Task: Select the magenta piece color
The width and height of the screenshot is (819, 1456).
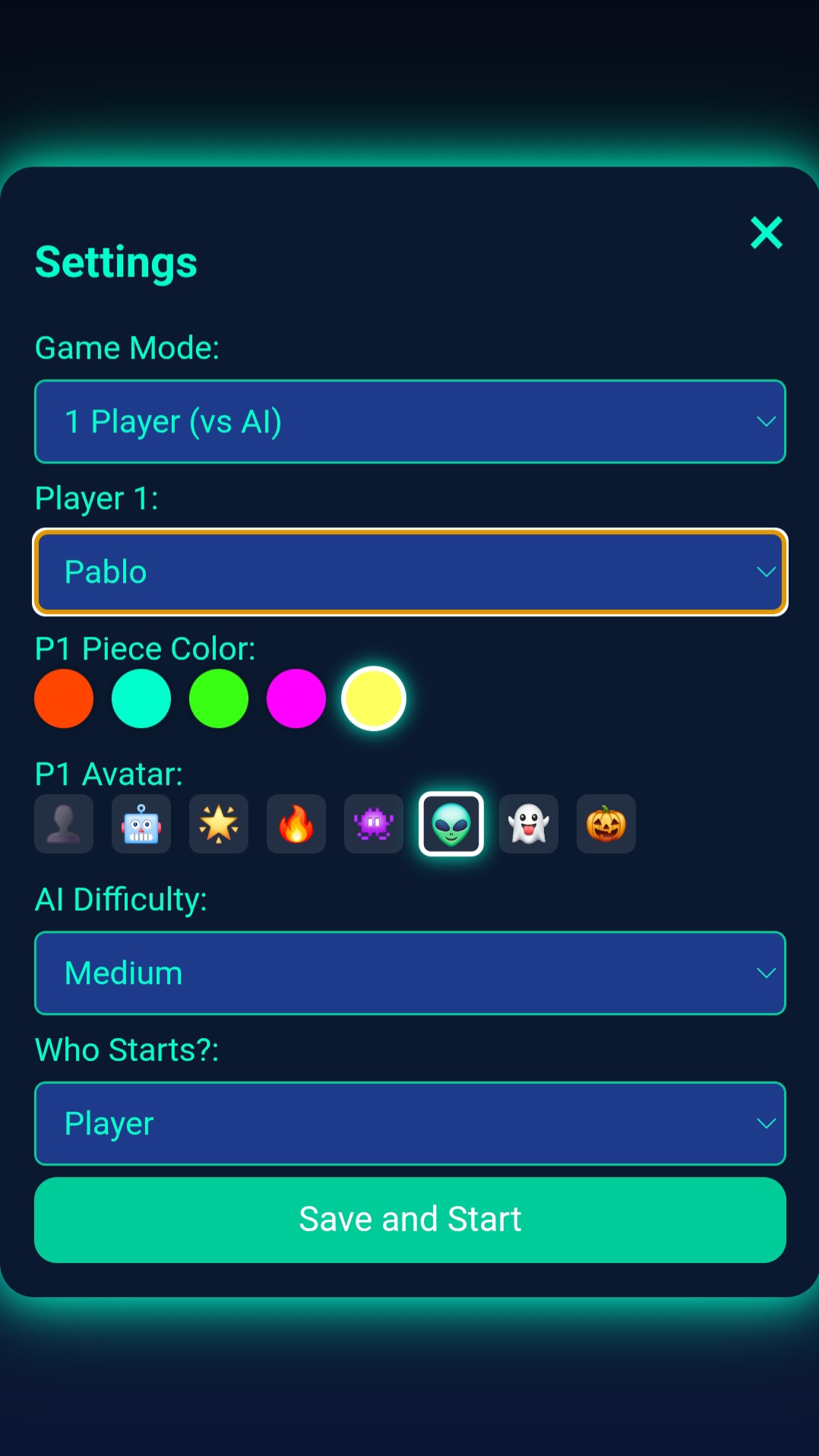Action: [x=296, y=698]
